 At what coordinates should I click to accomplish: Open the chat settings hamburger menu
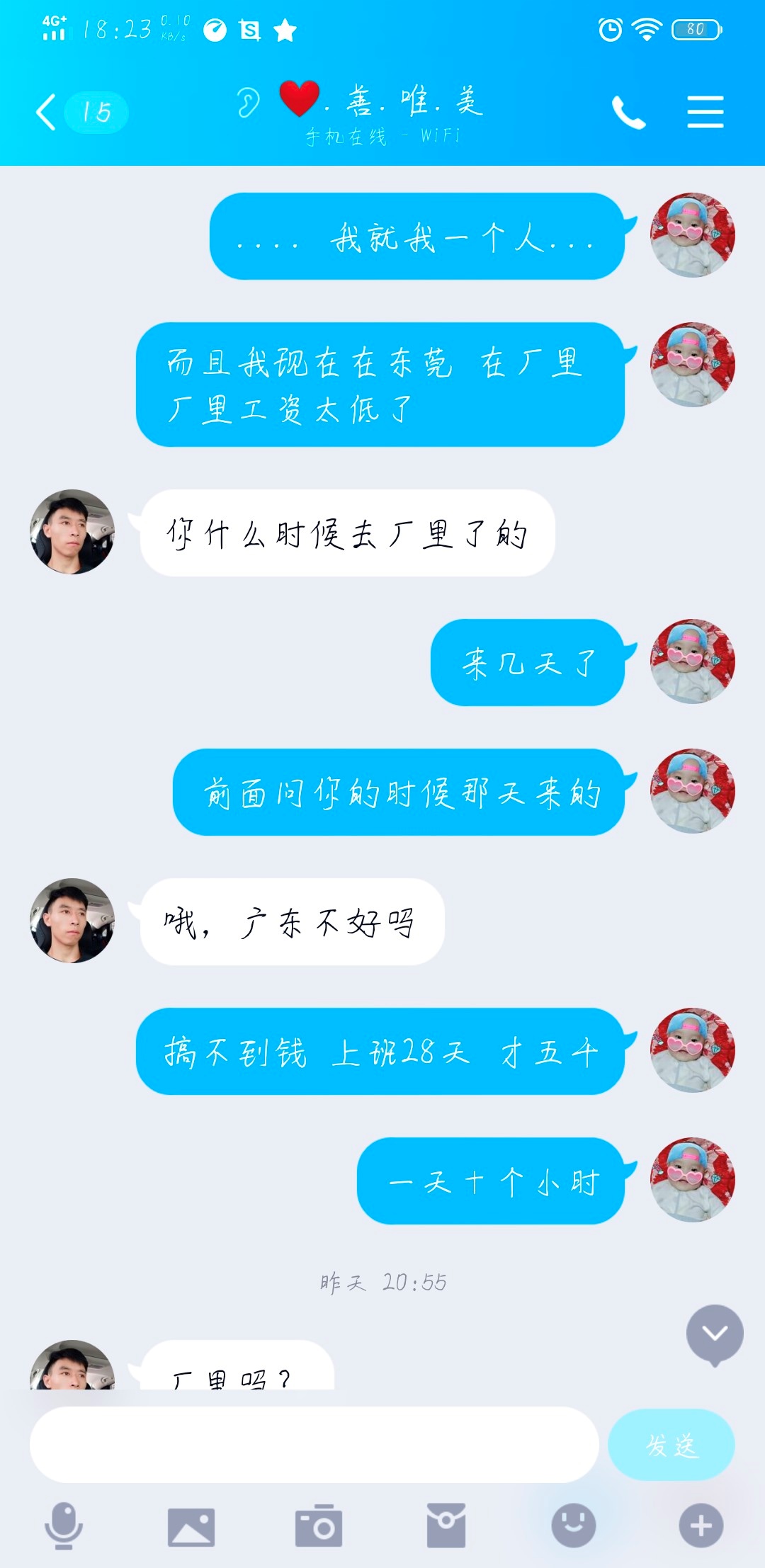coord(705,112)
